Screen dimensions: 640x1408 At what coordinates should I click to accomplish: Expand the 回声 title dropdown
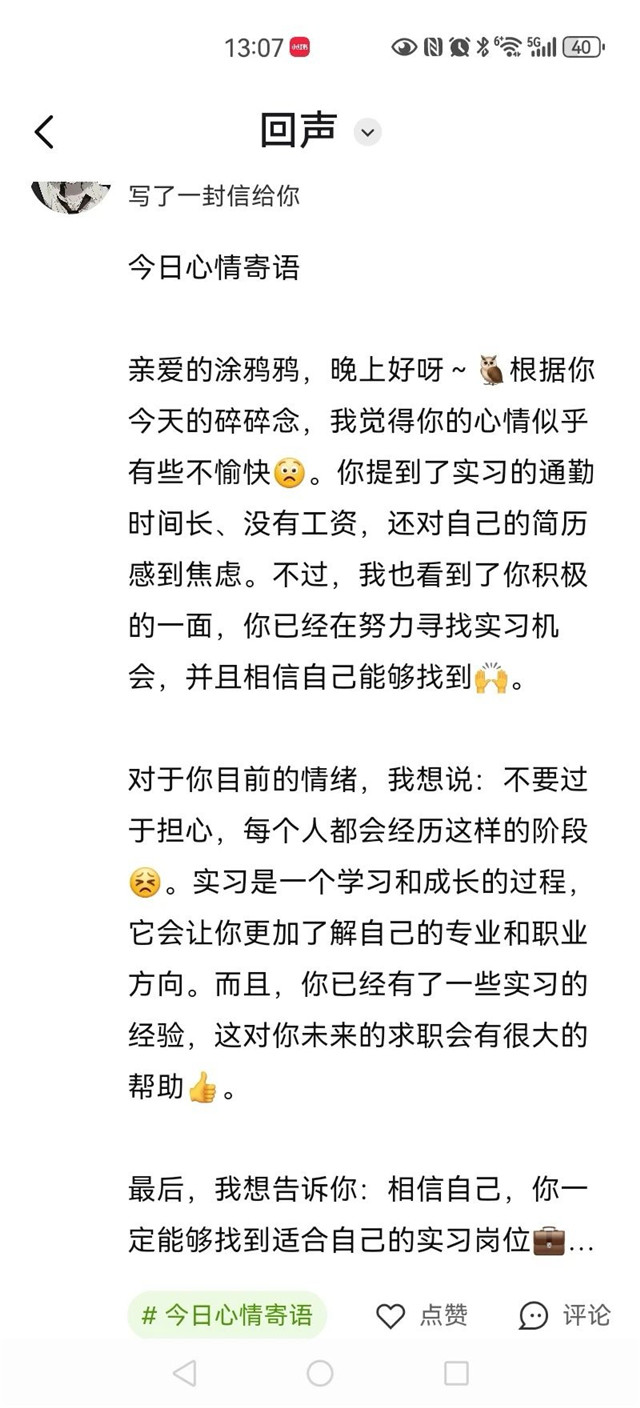click(368, 132)
